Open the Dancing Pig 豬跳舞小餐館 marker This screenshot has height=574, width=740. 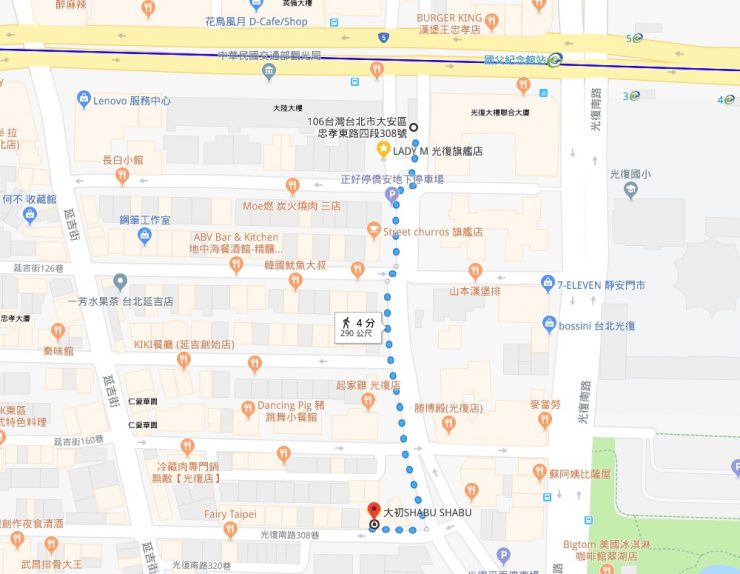pyautogui.click(x=248, y=408)
